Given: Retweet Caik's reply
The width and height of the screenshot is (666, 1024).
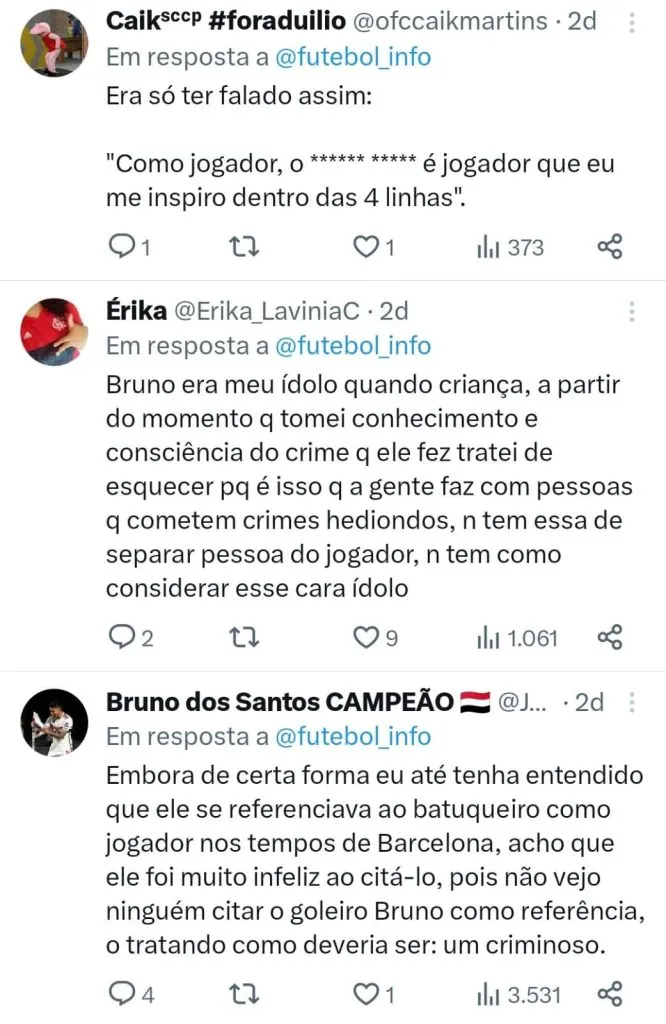Looking at the screenshot, I should (245, 246).
